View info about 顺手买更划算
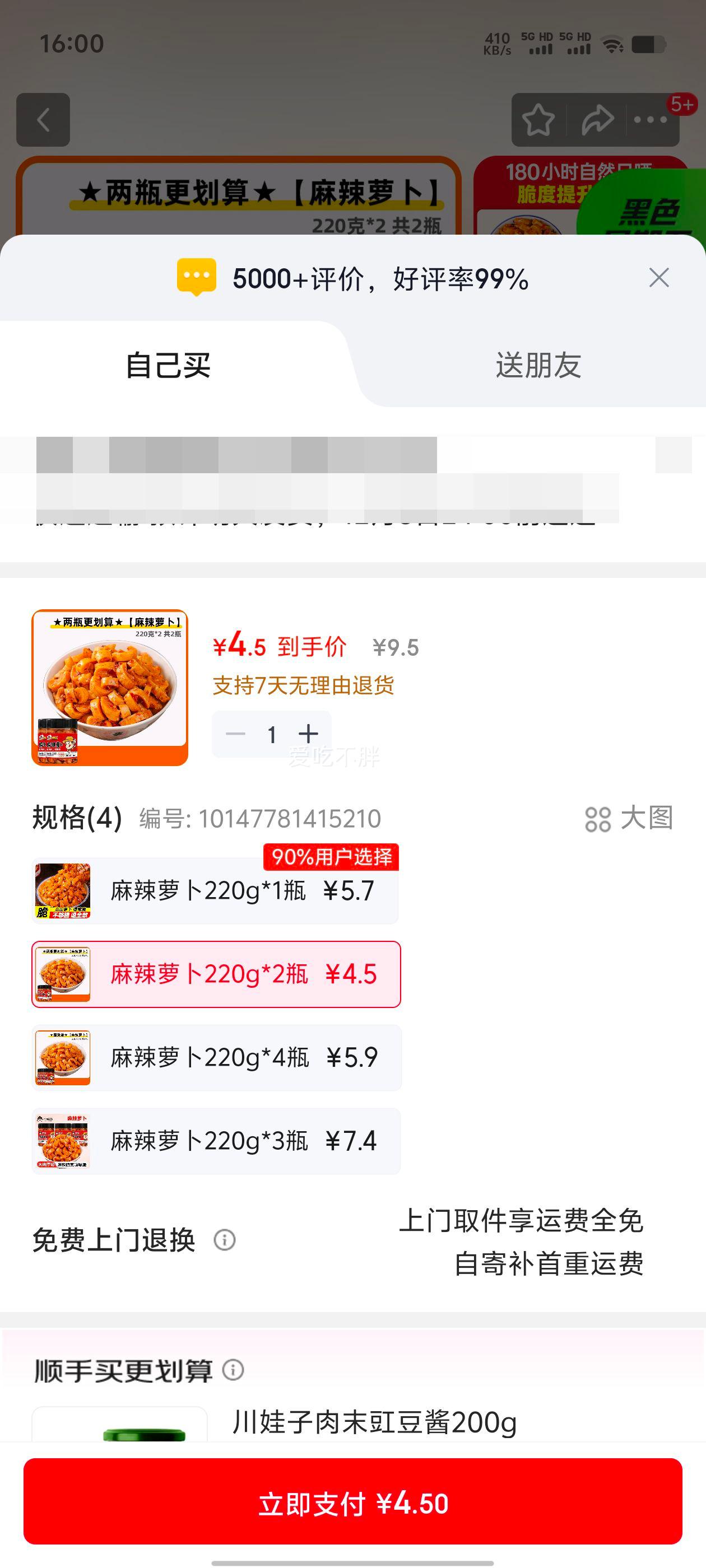This screenshot has width=706, height=1568. coord(233,1370)
